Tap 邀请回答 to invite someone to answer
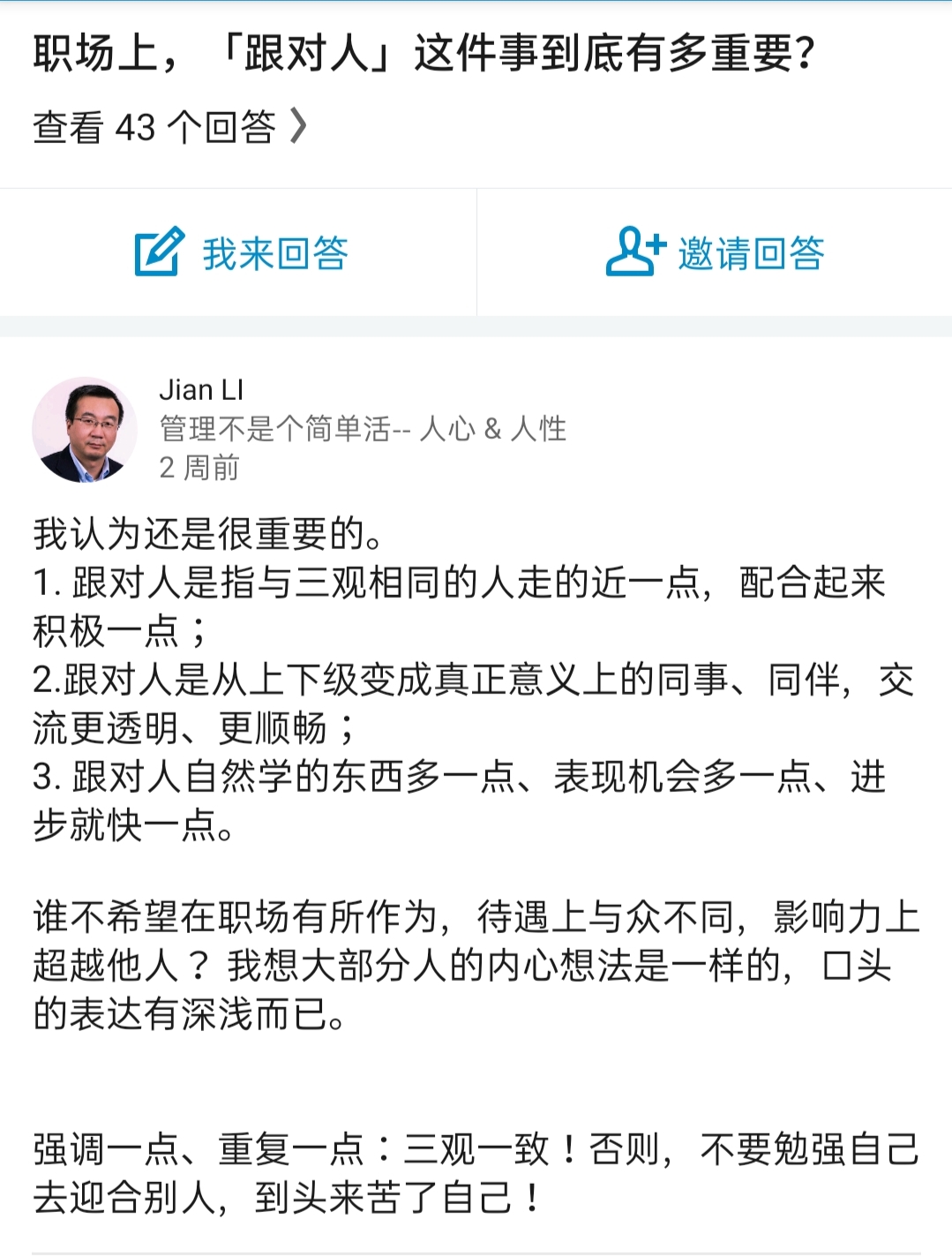Screen dimensions: 952x1257 [x=715, y=253]
